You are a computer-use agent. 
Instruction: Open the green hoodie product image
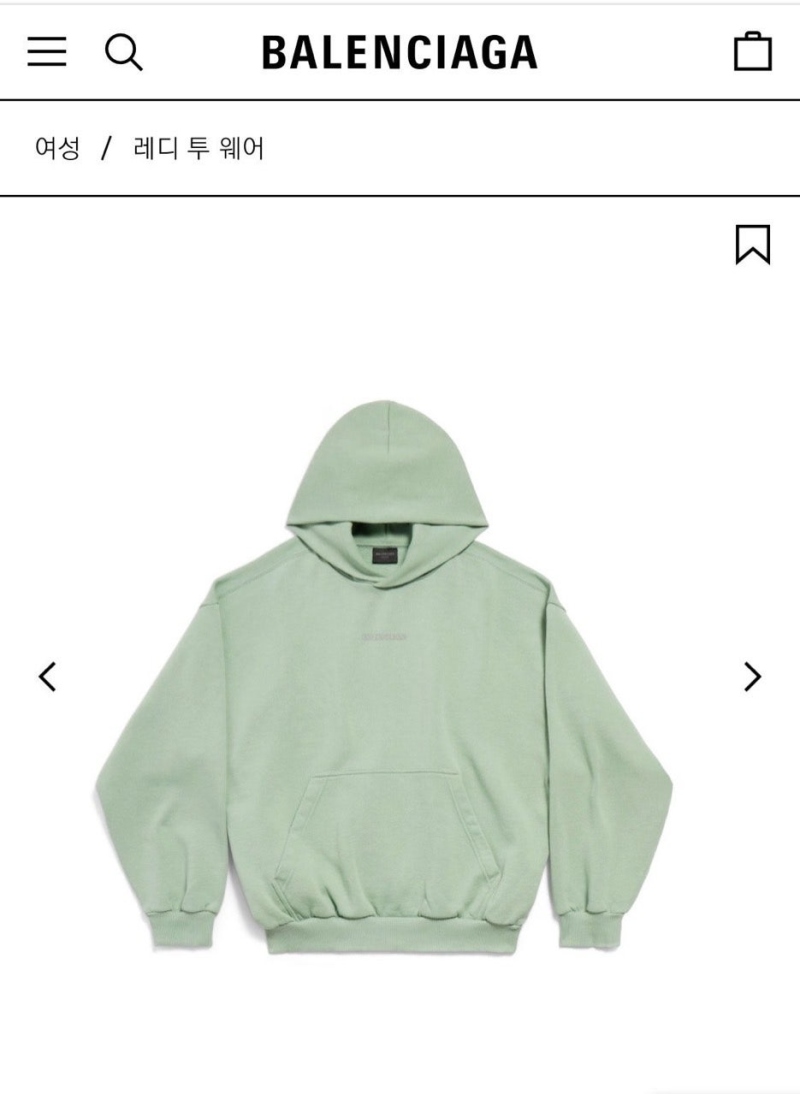coord(385,680)
